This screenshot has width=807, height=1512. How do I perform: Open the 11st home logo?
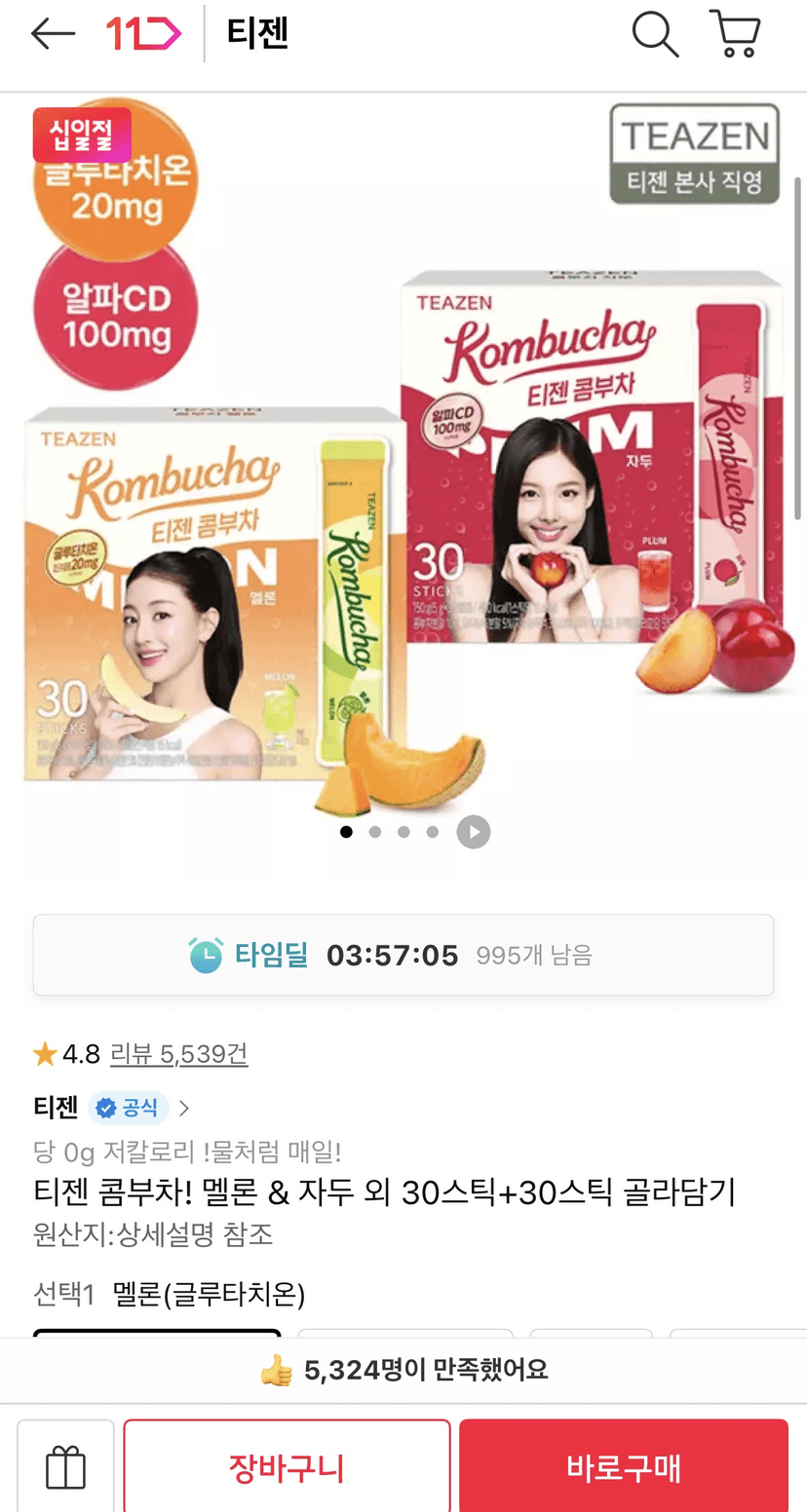click(x=143, y=34)
